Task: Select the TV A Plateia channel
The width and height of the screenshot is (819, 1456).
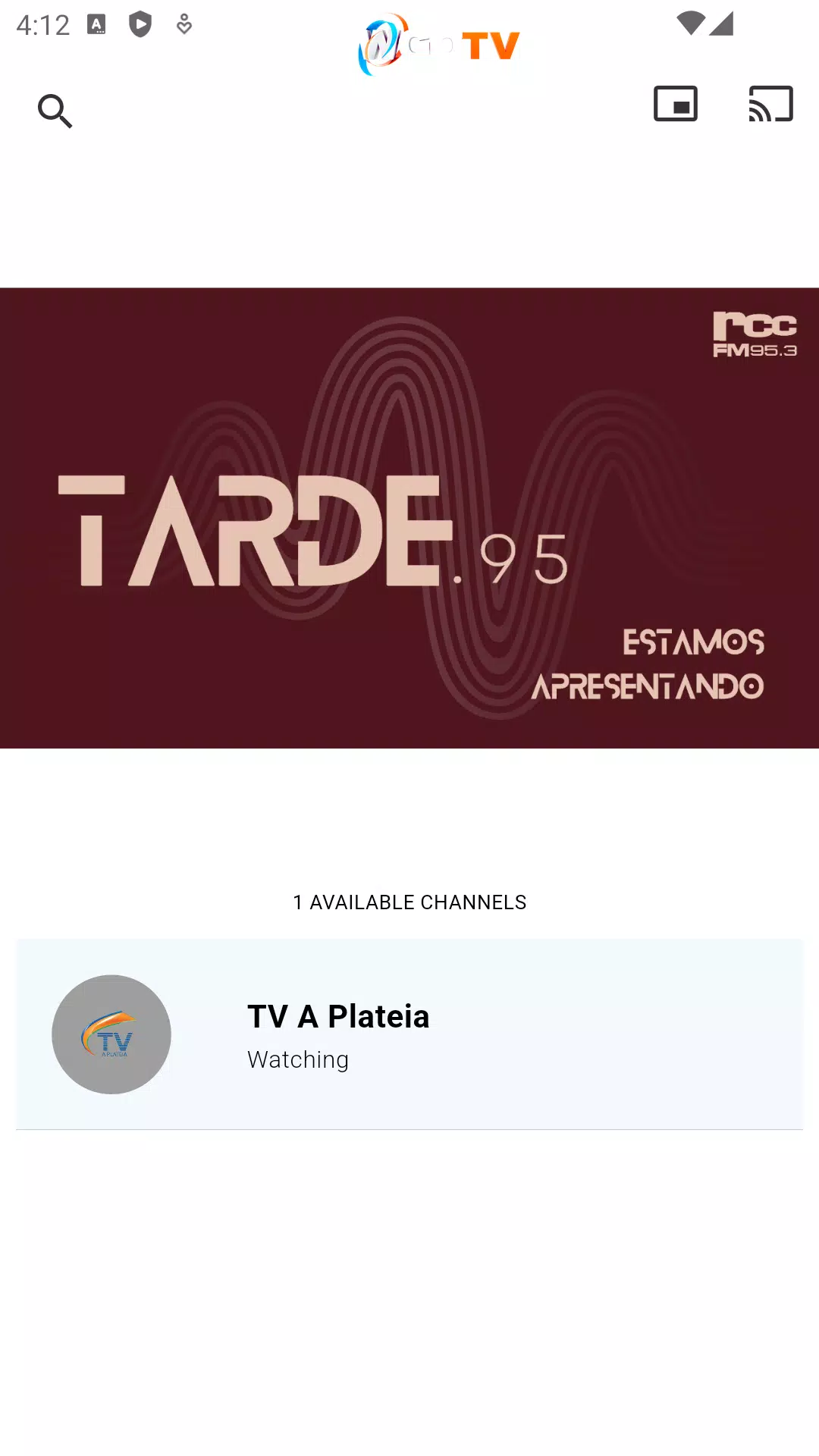Action: (409, 1034)
